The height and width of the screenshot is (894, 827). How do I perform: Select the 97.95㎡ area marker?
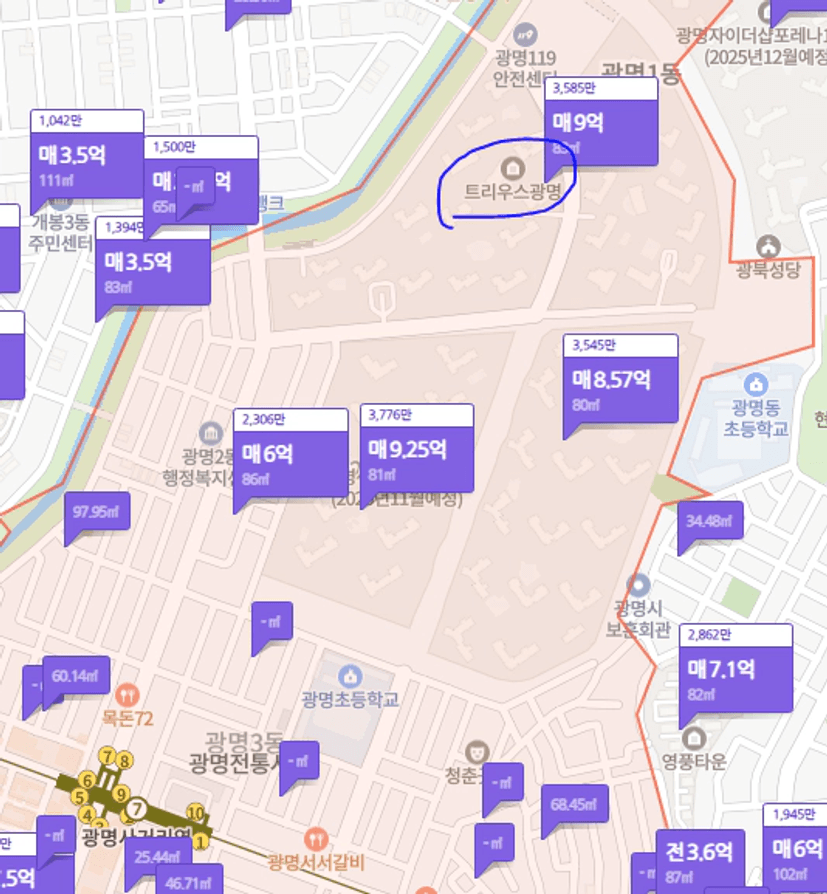click(97, 512)
